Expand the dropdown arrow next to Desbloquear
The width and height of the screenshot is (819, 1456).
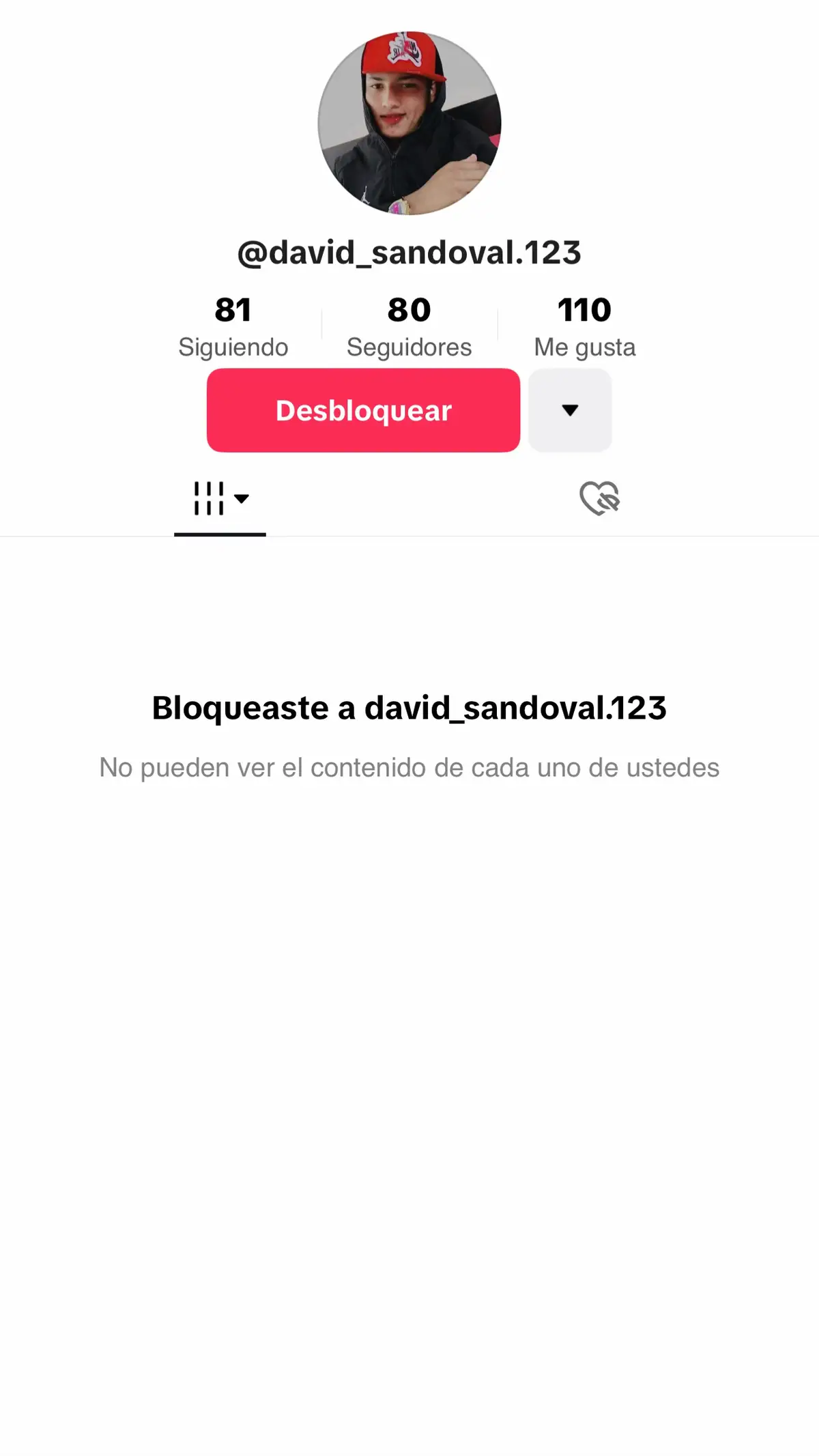click(570, 410)
